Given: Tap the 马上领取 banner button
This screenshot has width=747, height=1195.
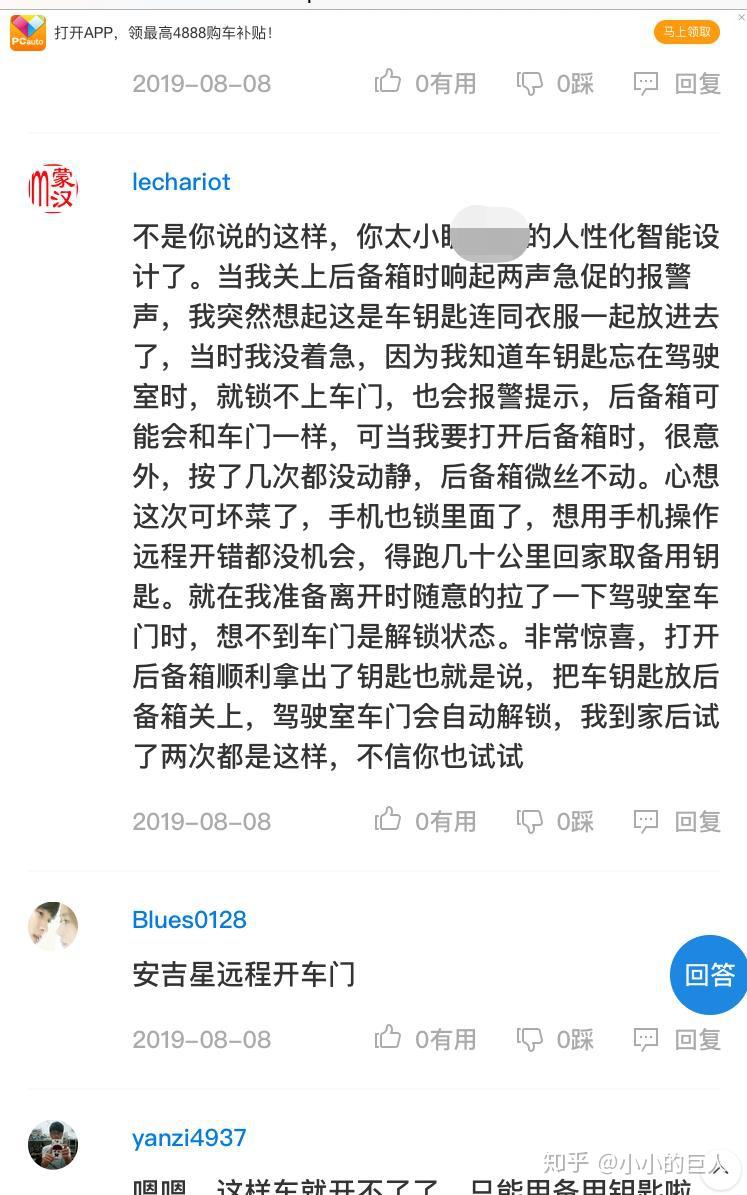Looking at the screenshot, I should (x=687, y=32).
